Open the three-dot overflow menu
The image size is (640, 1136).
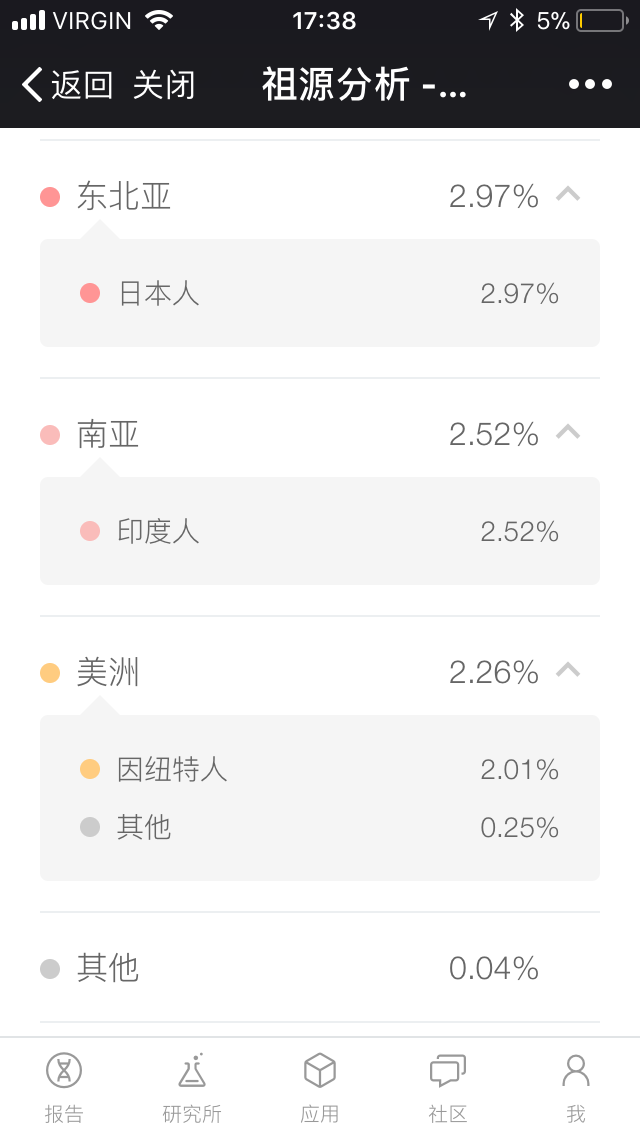tap(590, 85)
